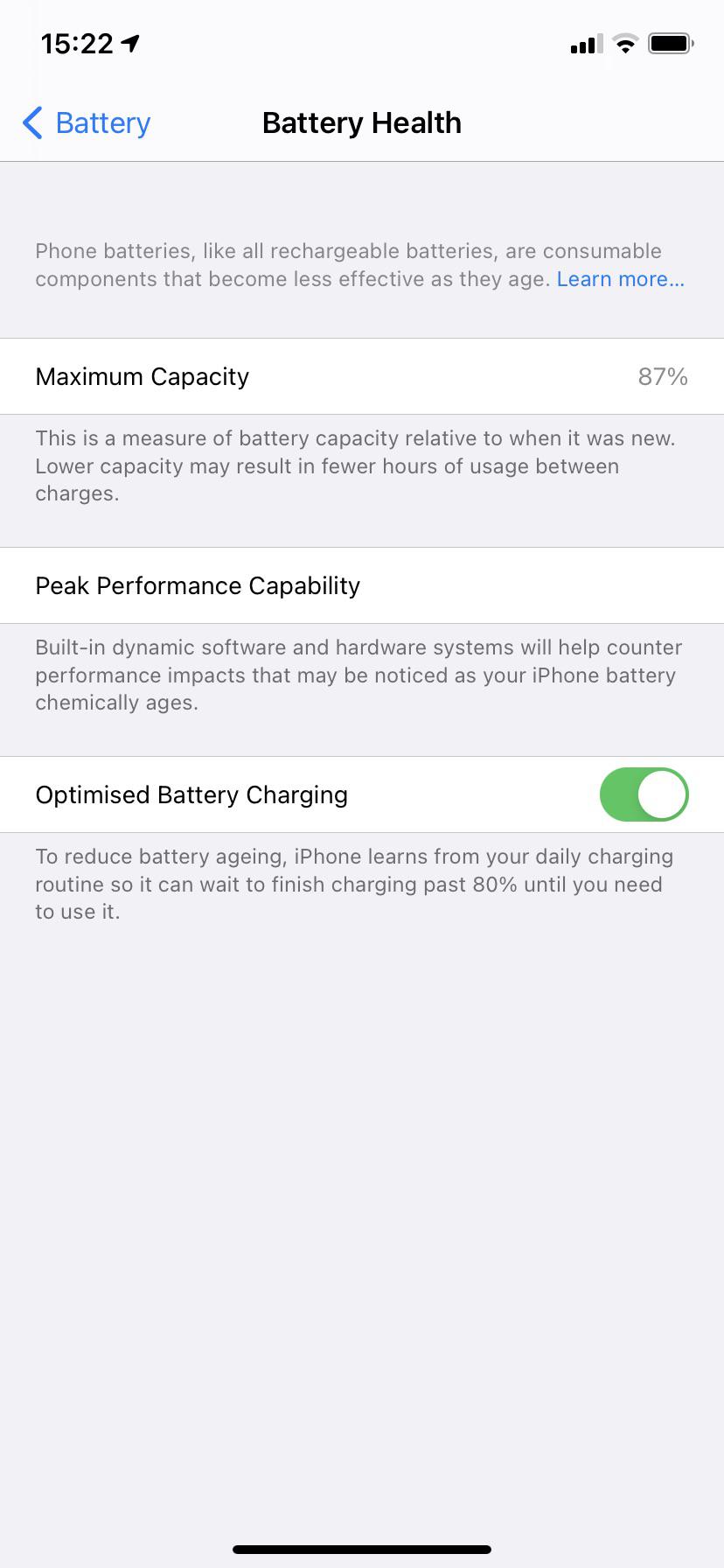The image size is (724, 1568).
Task: Disable Optimised Battery Charging
Action: [x=644, y=794]
